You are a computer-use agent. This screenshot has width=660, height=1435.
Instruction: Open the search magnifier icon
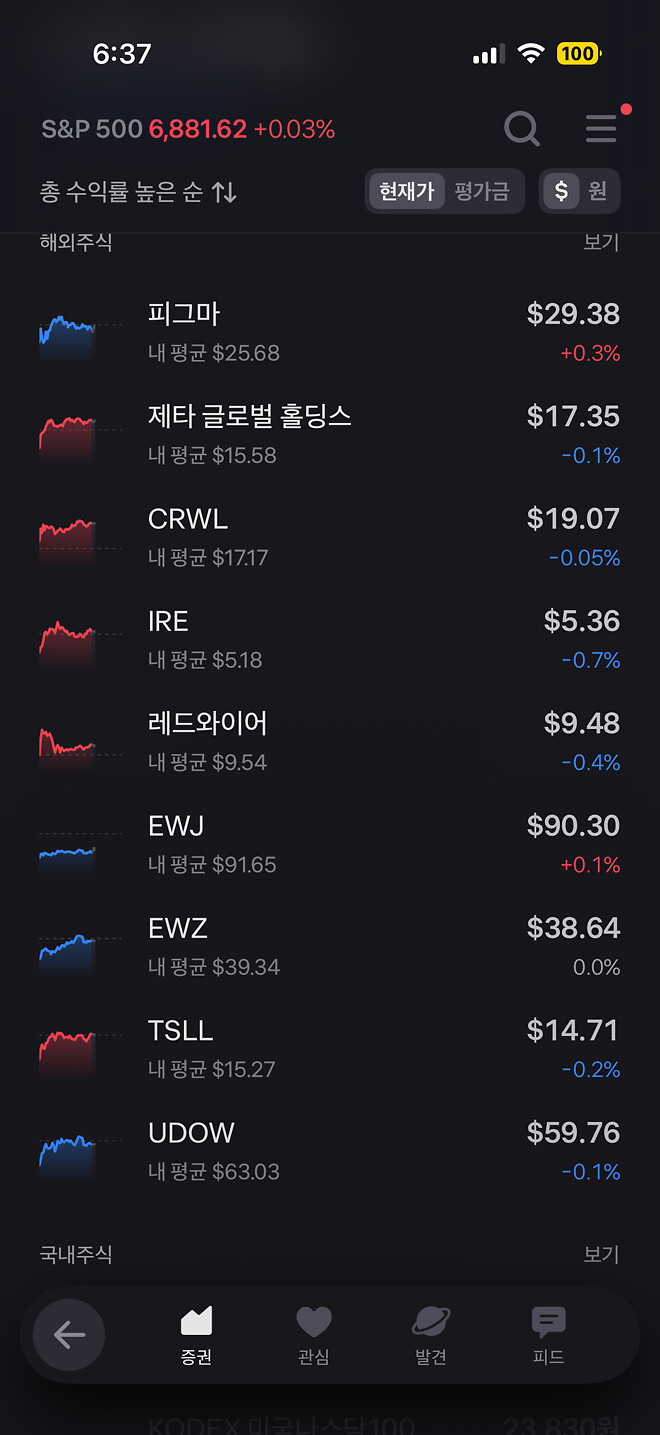(521, 129)
